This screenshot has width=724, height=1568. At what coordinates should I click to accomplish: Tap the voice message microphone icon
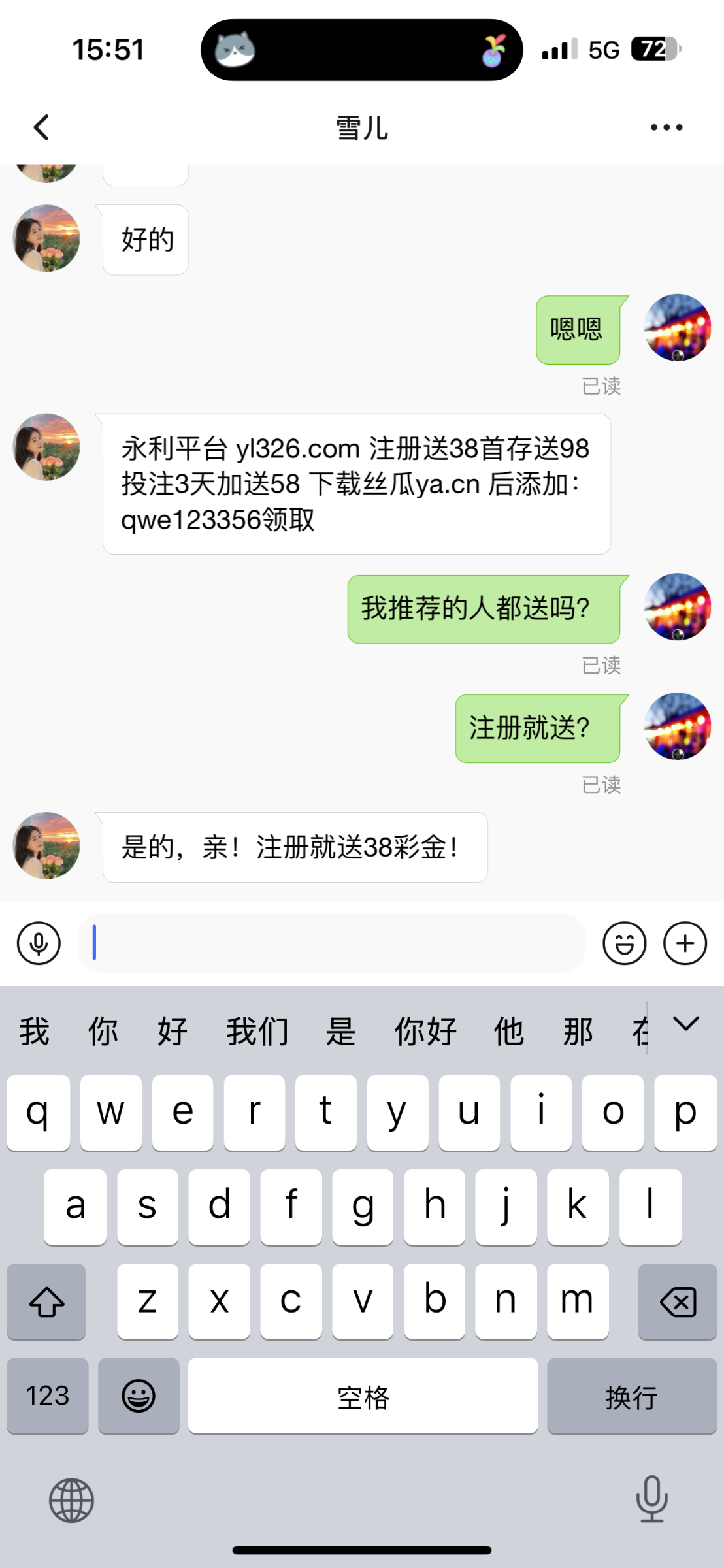pos(39,943)
